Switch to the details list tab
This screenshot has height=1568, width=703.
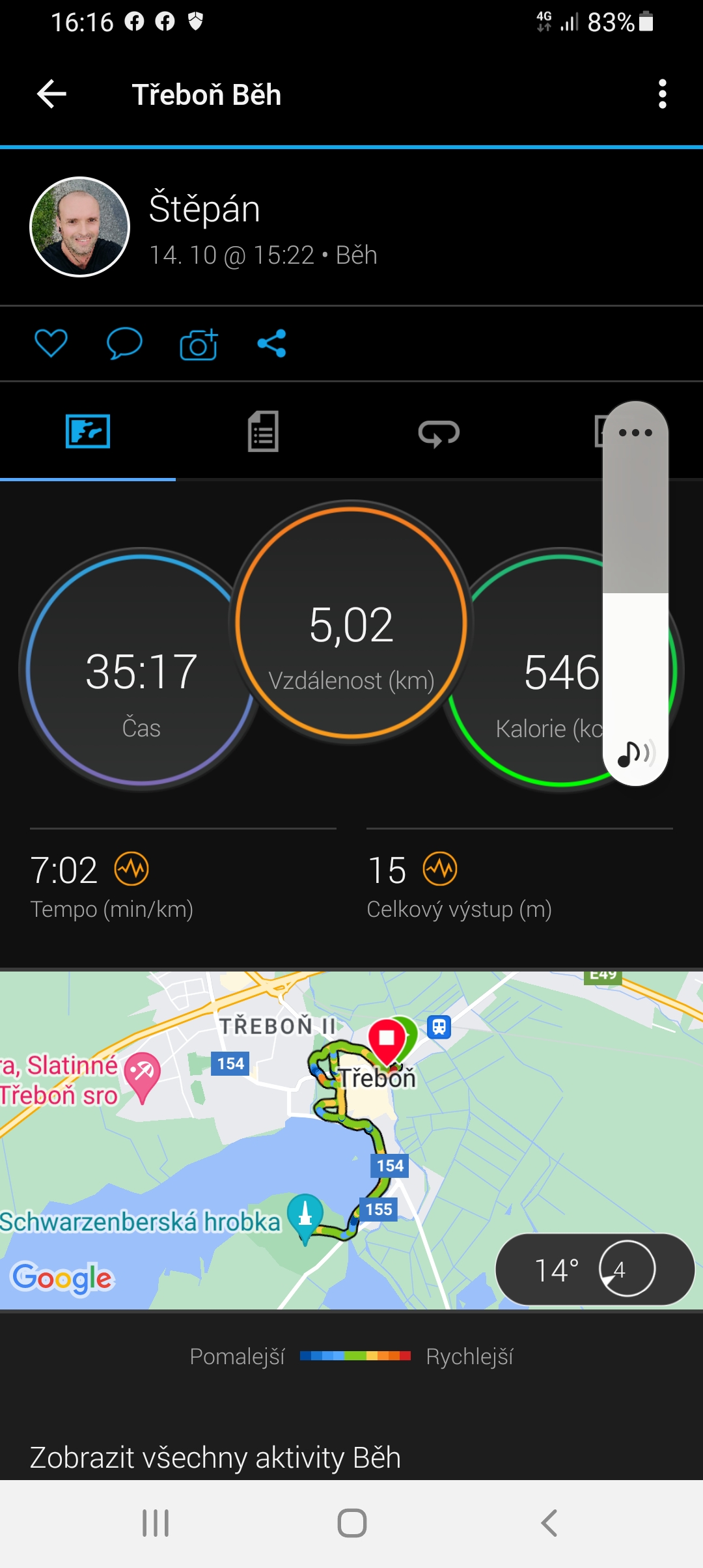(264, 431)
